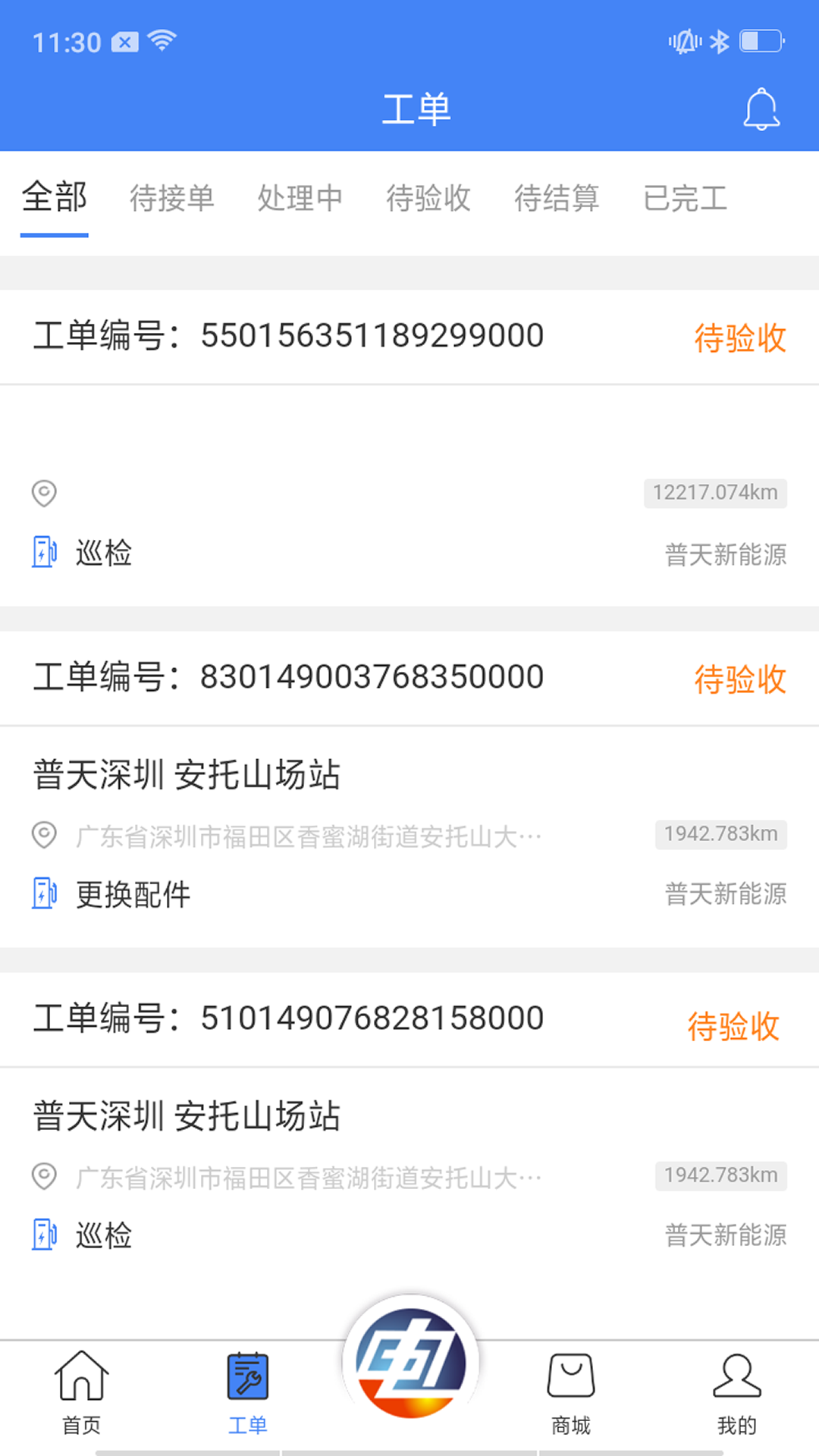819x1456 pixels.
Task: Tap the central 电 logo button
Action: [409, 1363]
